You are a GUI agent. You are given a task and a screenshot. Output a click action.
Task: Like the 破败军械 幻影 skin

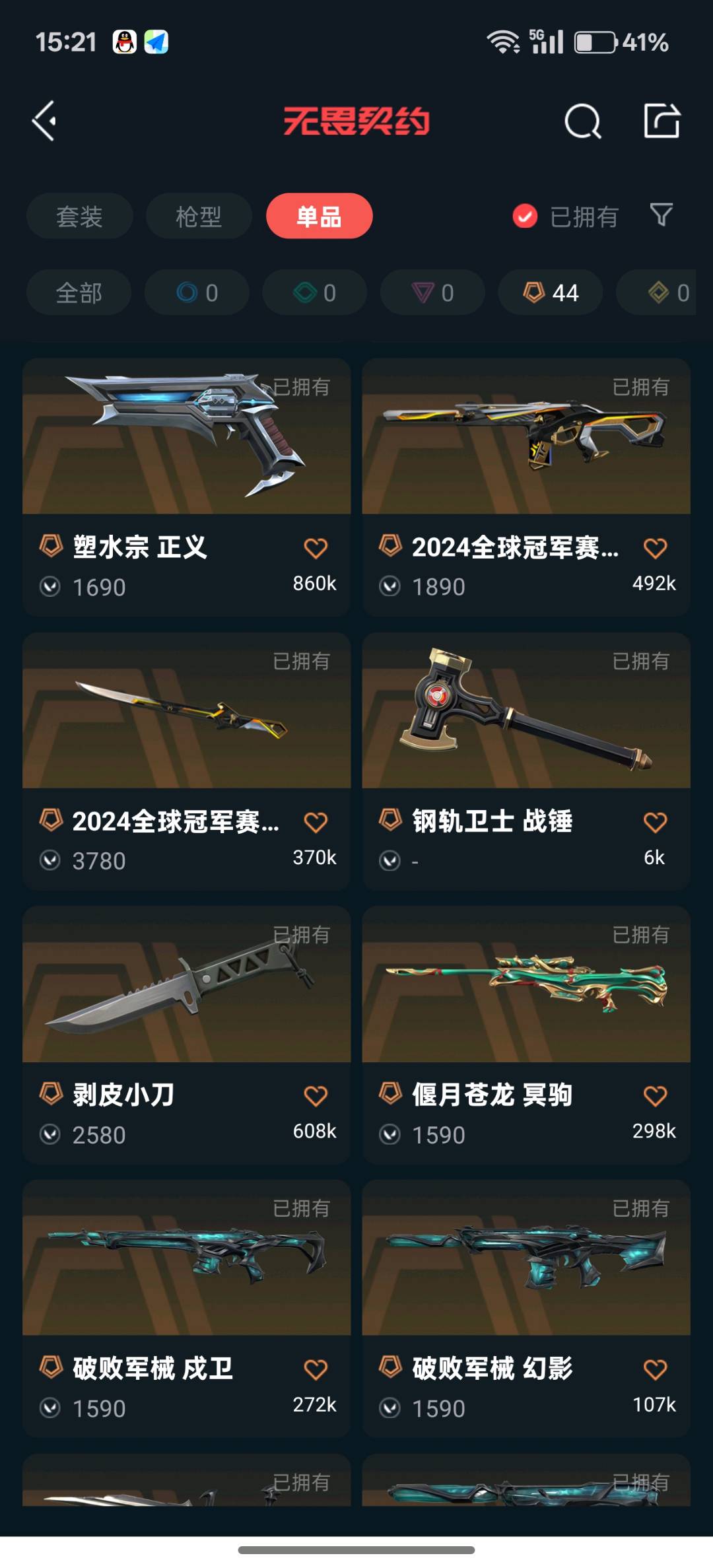(x=655, y=1370)
